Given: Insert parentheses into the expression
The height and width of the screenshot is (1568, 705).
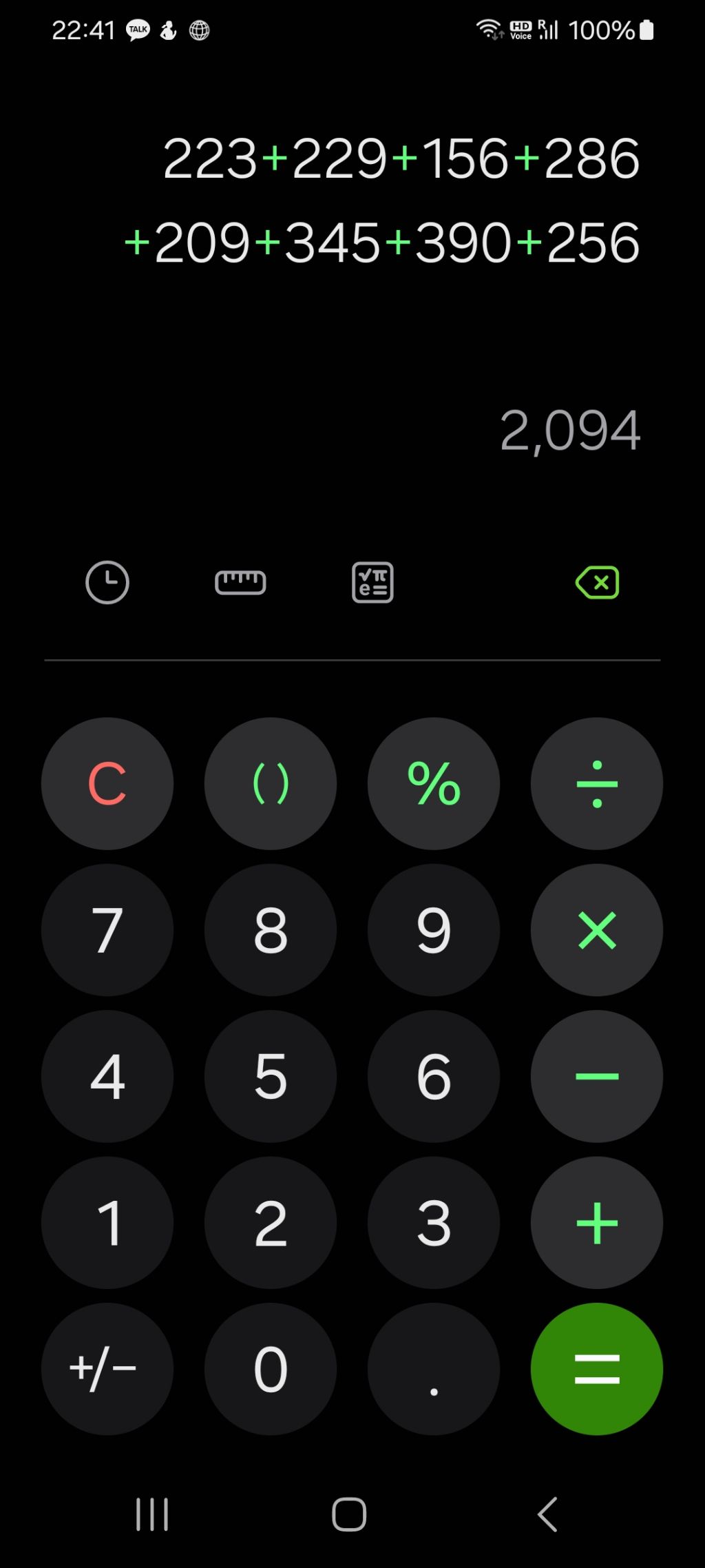Looking at the screenshot, I should [271, 784].
